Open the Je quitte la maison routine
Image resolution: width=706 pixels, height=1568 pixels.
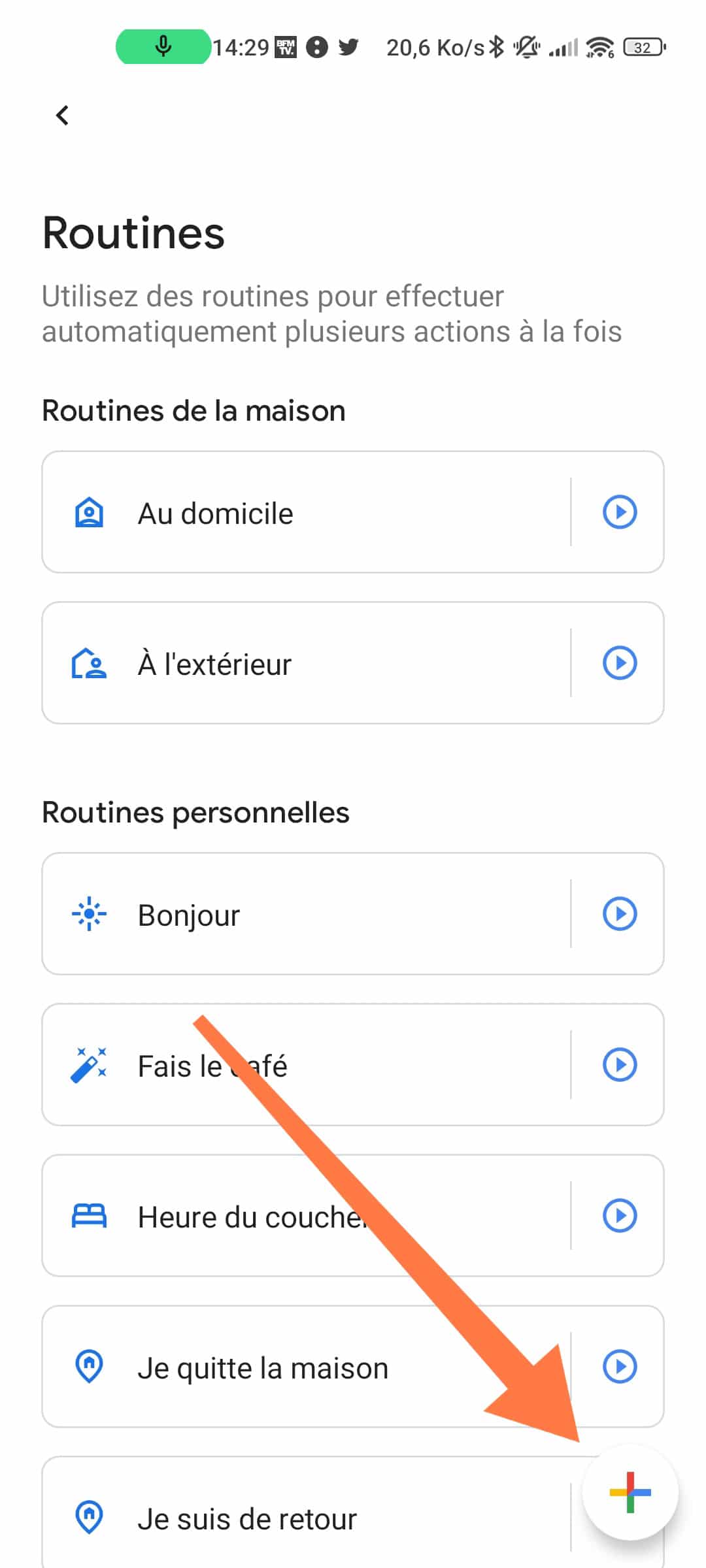306,1367
